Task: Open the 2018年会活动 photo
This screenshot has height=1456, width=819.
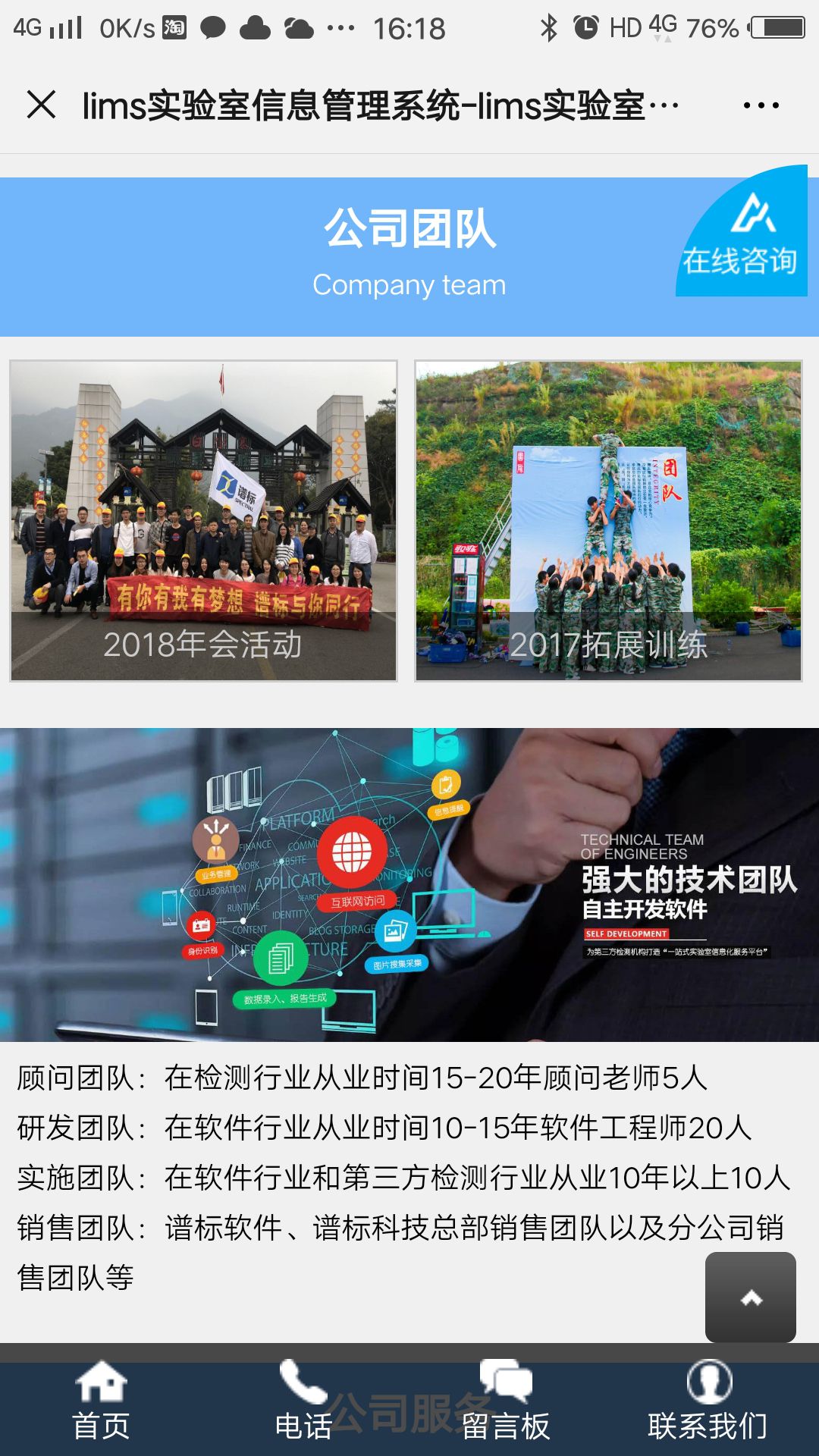Action: pyautogui.click(x=203, y=520)
